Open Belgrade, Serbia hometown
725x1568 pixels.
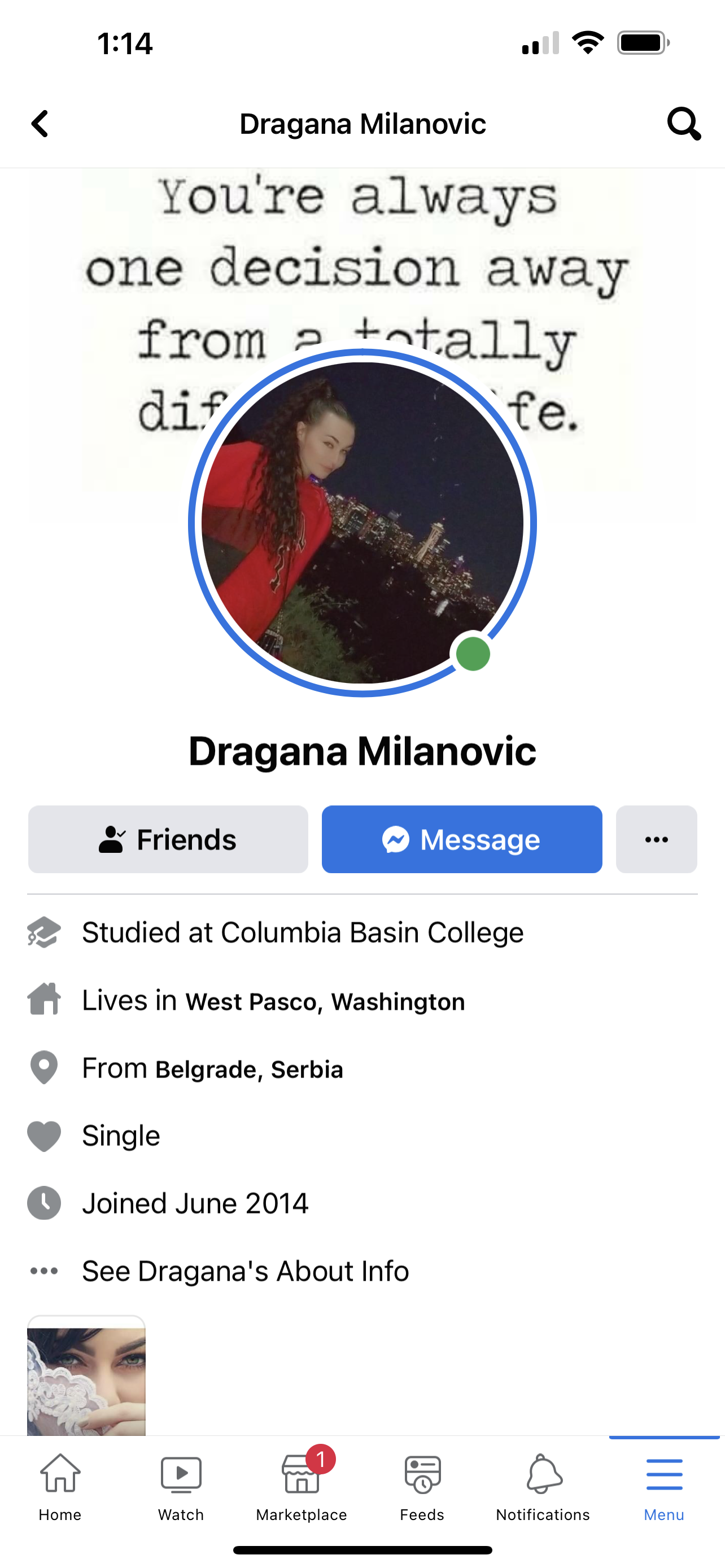tap(249, 1069)
